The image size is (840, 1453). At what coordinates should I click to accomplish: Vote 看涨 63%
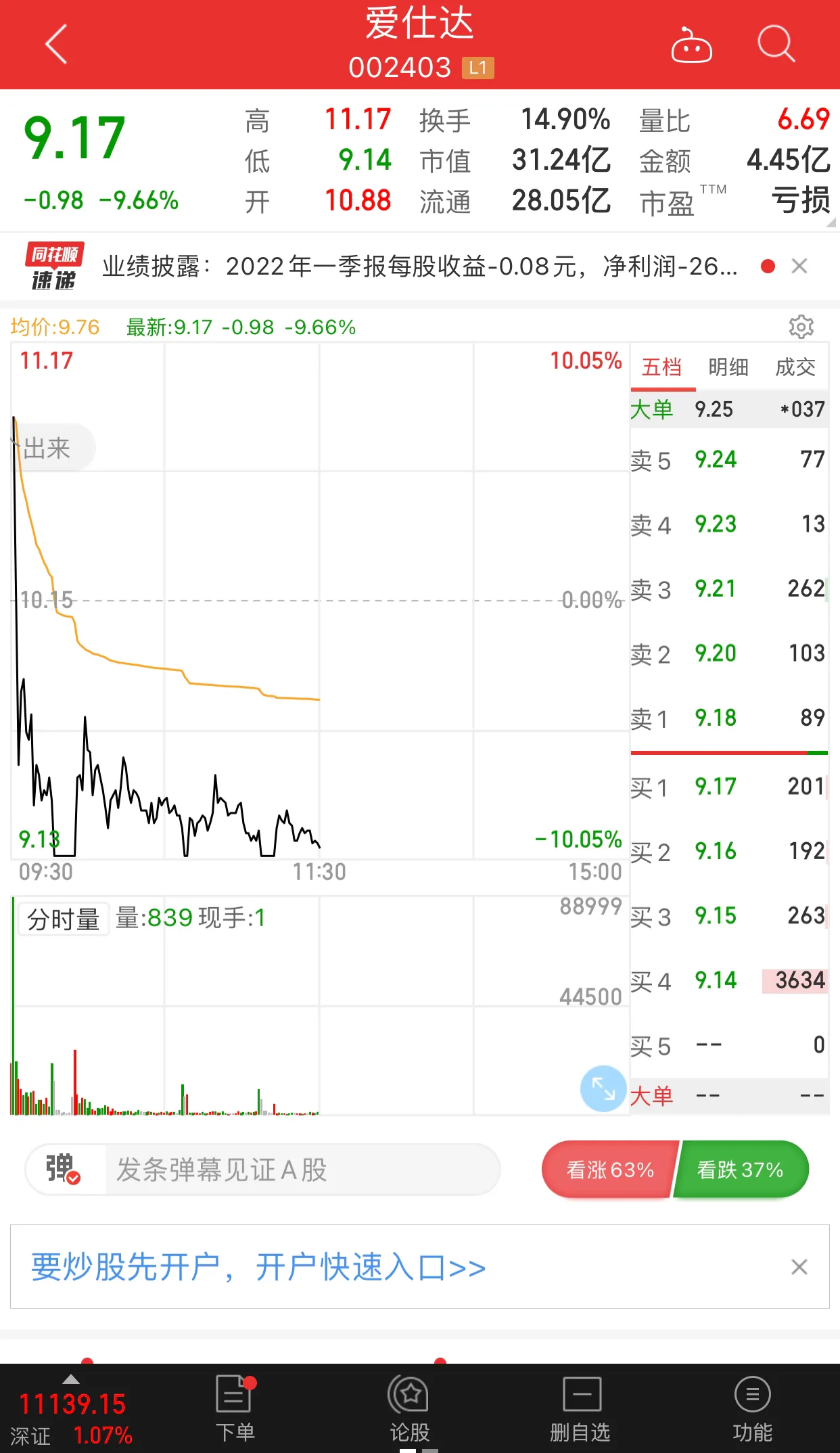609,1170
